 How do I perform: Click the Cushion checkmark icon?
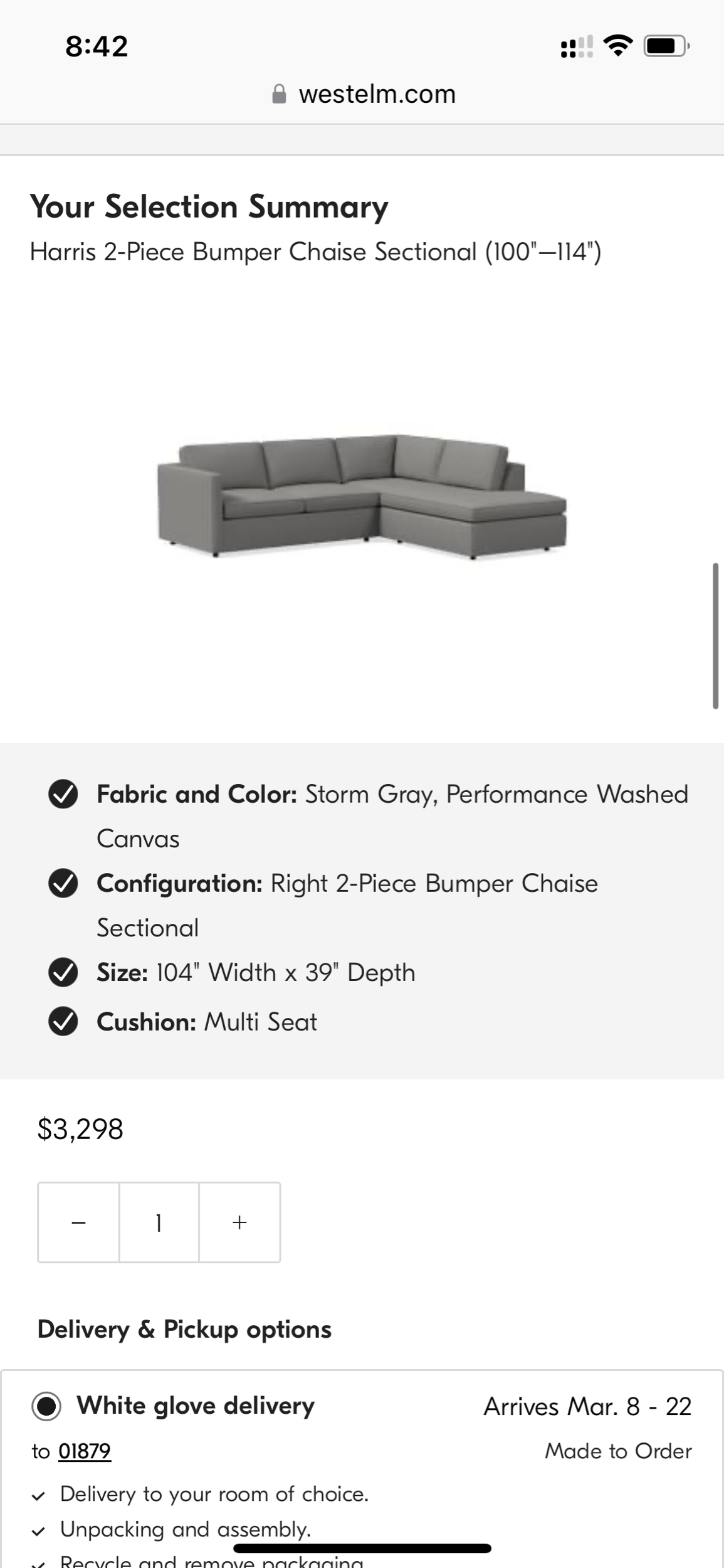click(x=63, y=1022)
